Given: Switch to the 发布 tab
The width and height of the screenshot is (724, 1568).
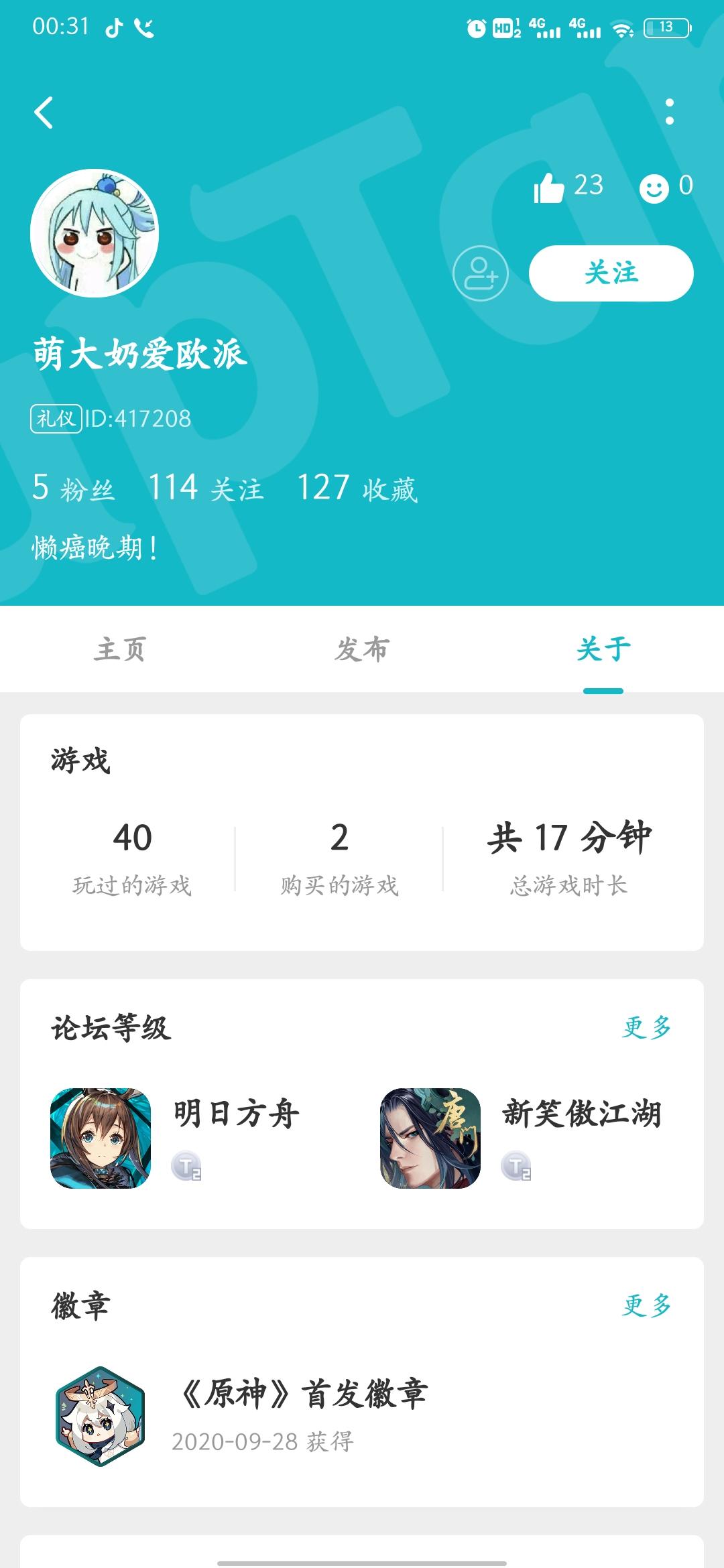Looking at the screenshot, I should point(362,649).
